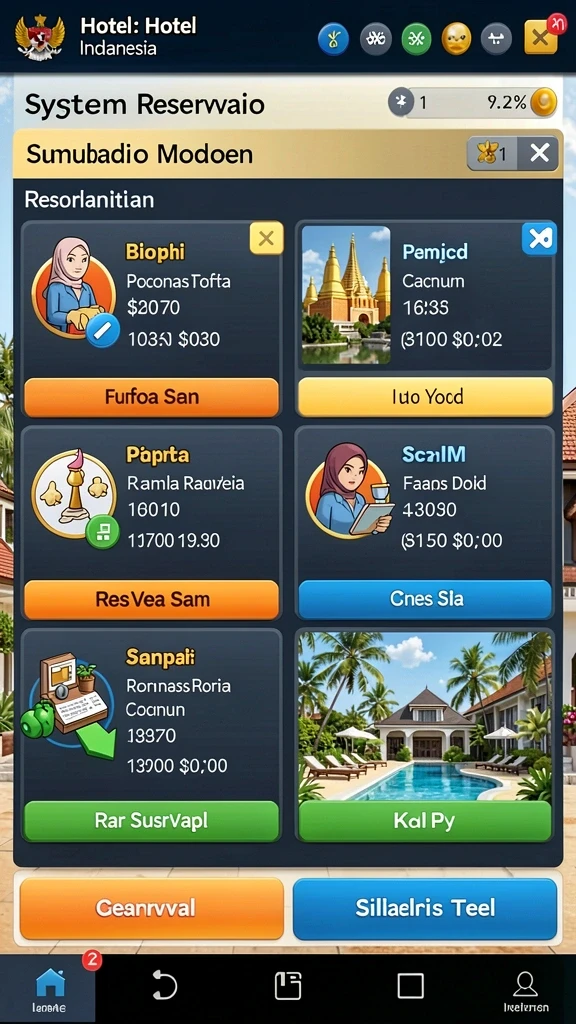The height and width of the screenshot is (1024, 576).
Task: Tap the Furfoa San button
Action: [152, 396]
